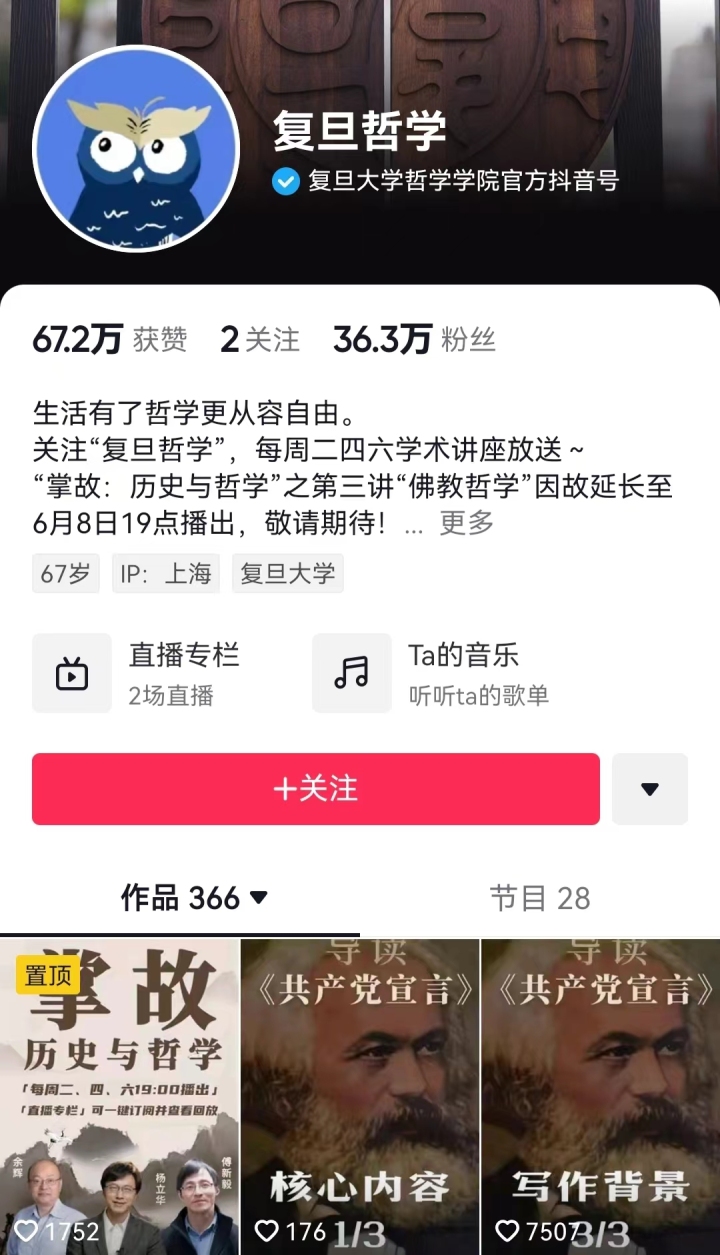View the 2 关注 following list
The width and height of the screenshot is (720, 1255).
click(x=259, y=340)
